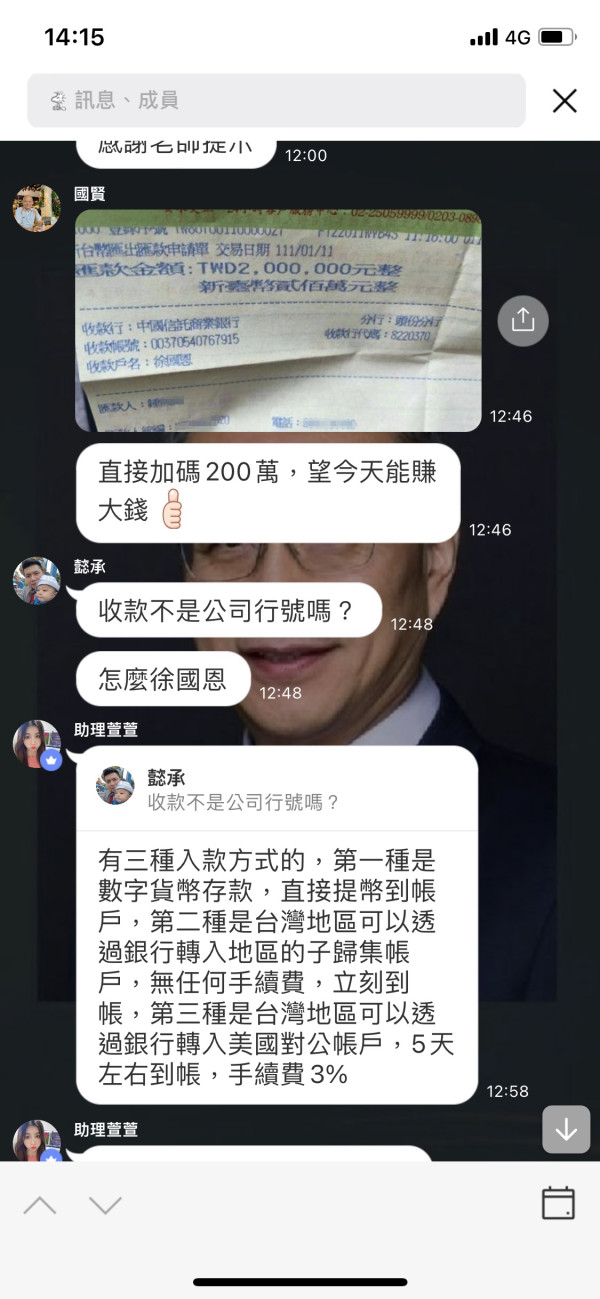This screenshot has height=1299, width=600.
Task: Go to the next search result
Action: click(x=106, y=1205)
